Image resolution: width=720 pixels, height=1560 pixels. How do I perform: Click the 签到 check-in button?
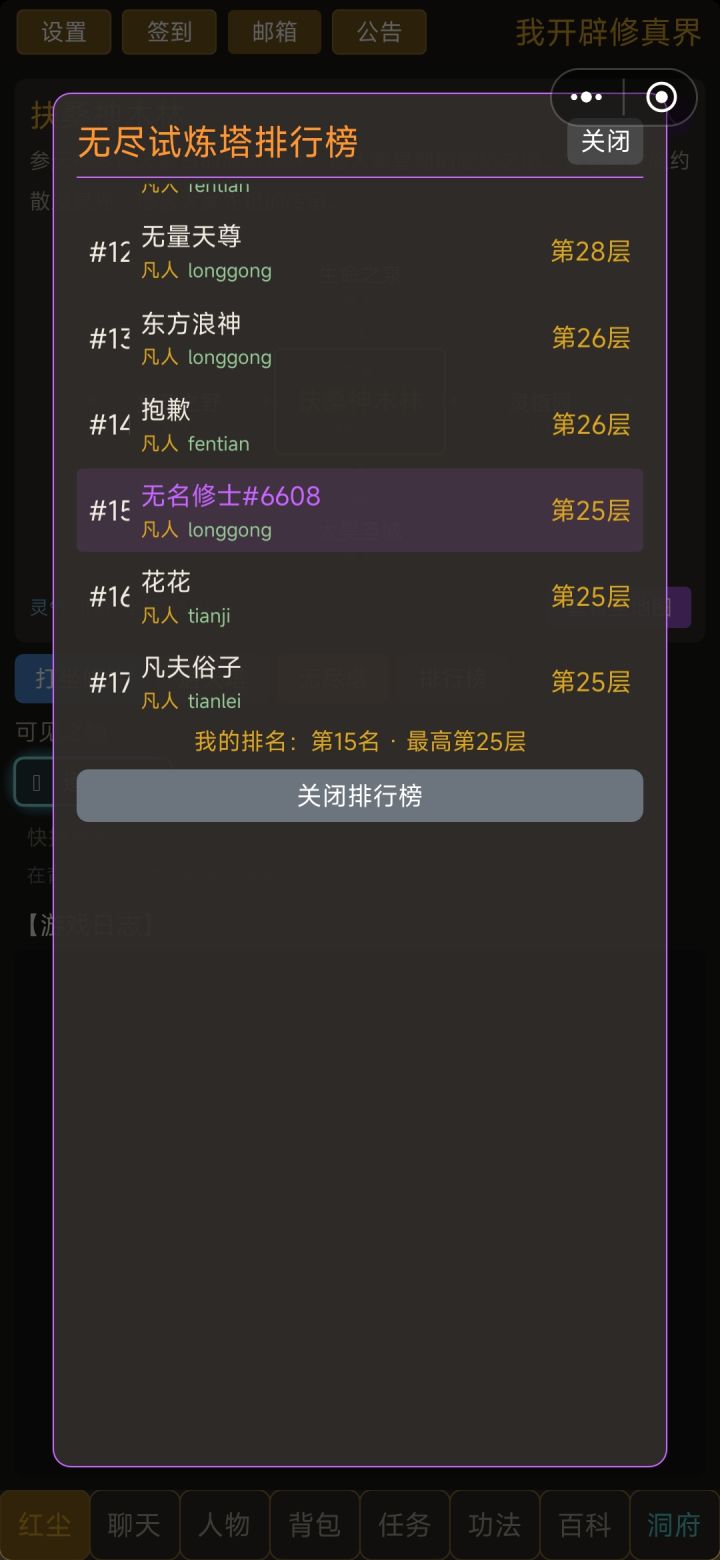pos(168,32)
